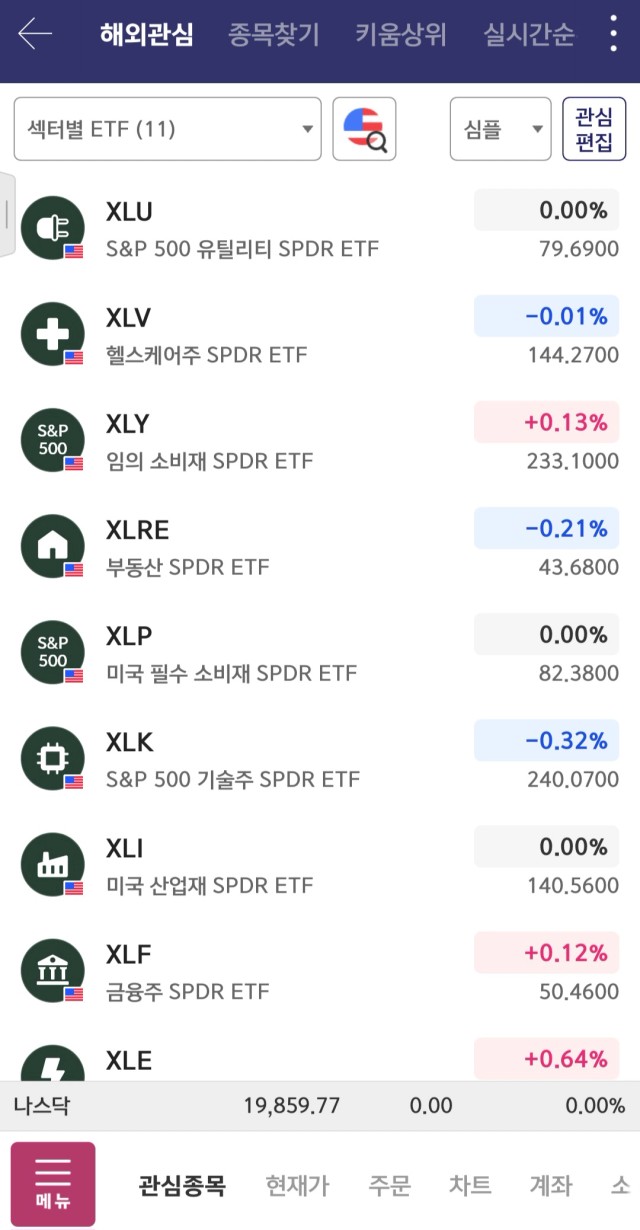
Task: Tap the 관심편집 button
Action: click(594, 129)
